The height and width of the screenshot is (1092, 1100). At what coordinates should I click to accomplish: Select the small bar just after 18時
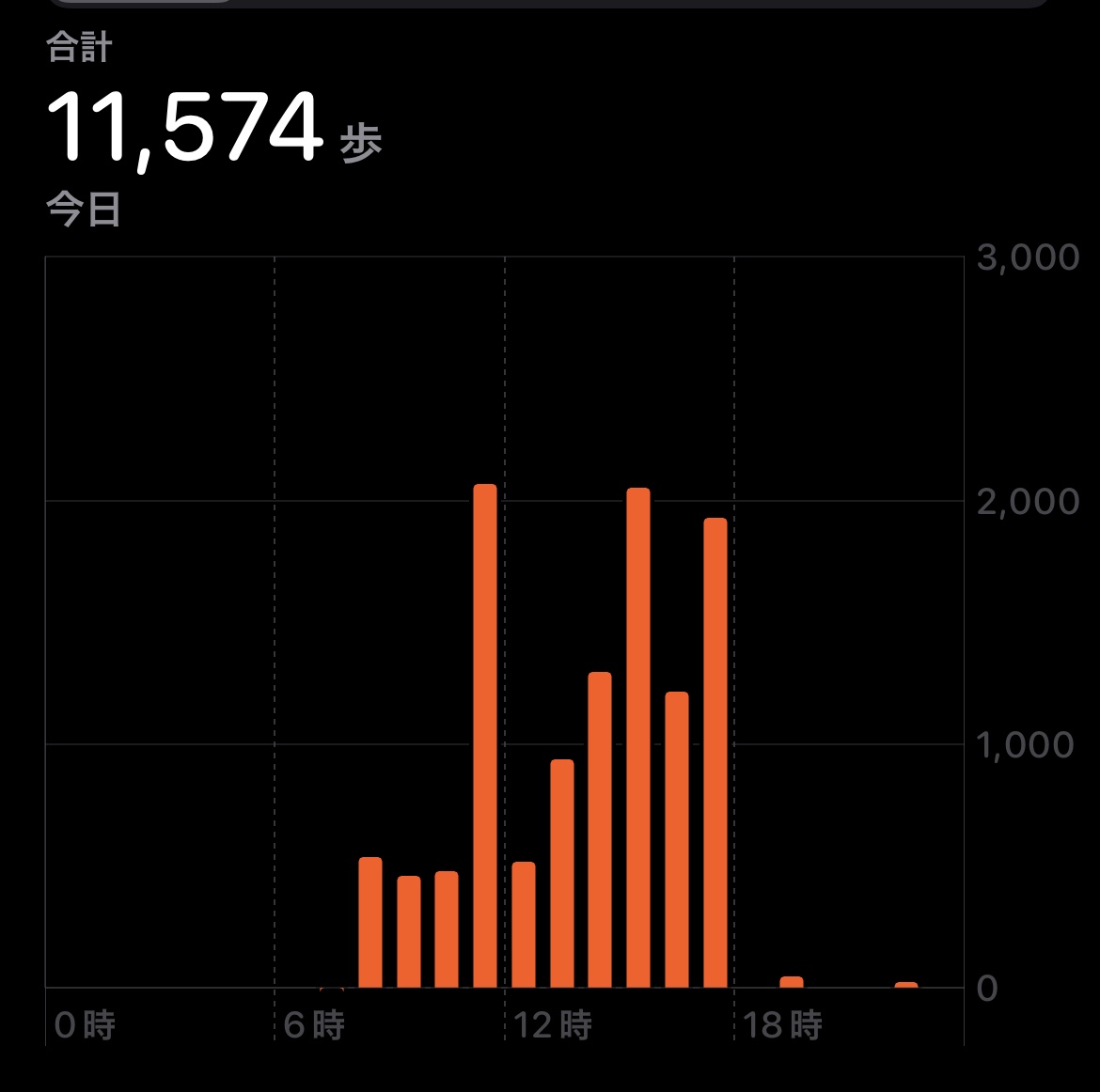[792, 982]
